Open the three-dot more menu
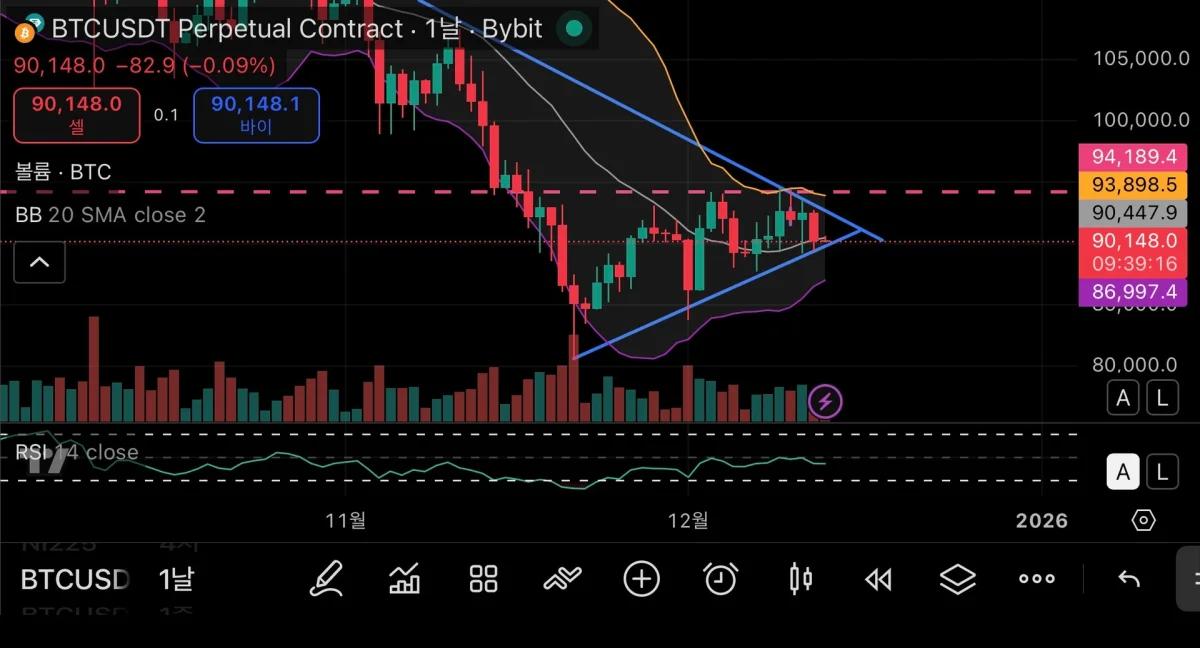1200x648 pixels. tap(1036, 579)
